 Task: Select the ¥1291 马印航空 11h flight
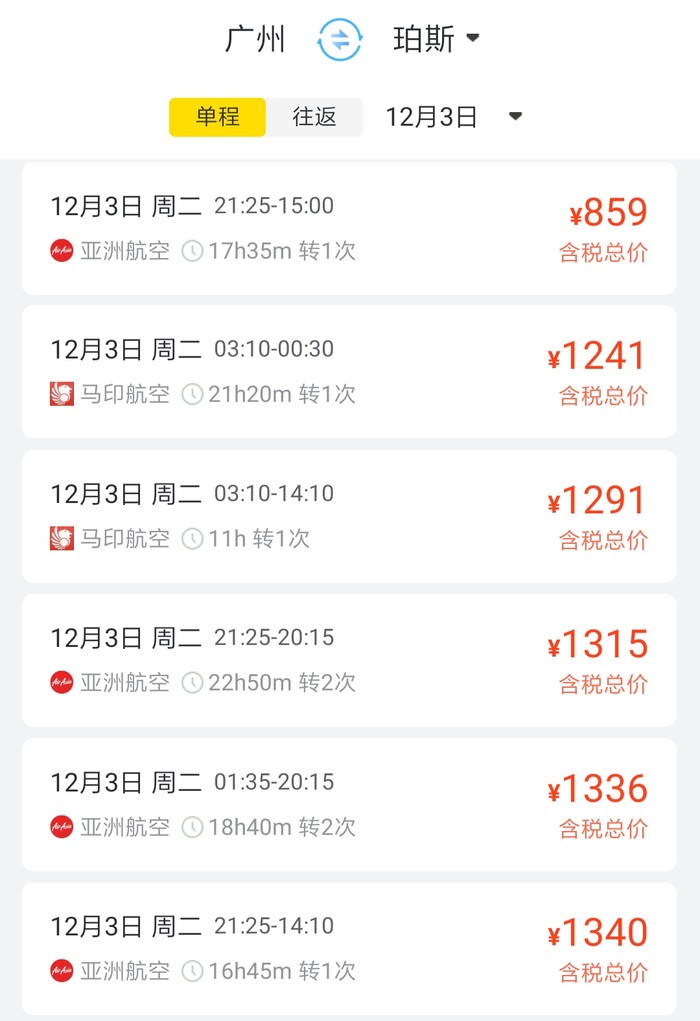click(349, 516)
